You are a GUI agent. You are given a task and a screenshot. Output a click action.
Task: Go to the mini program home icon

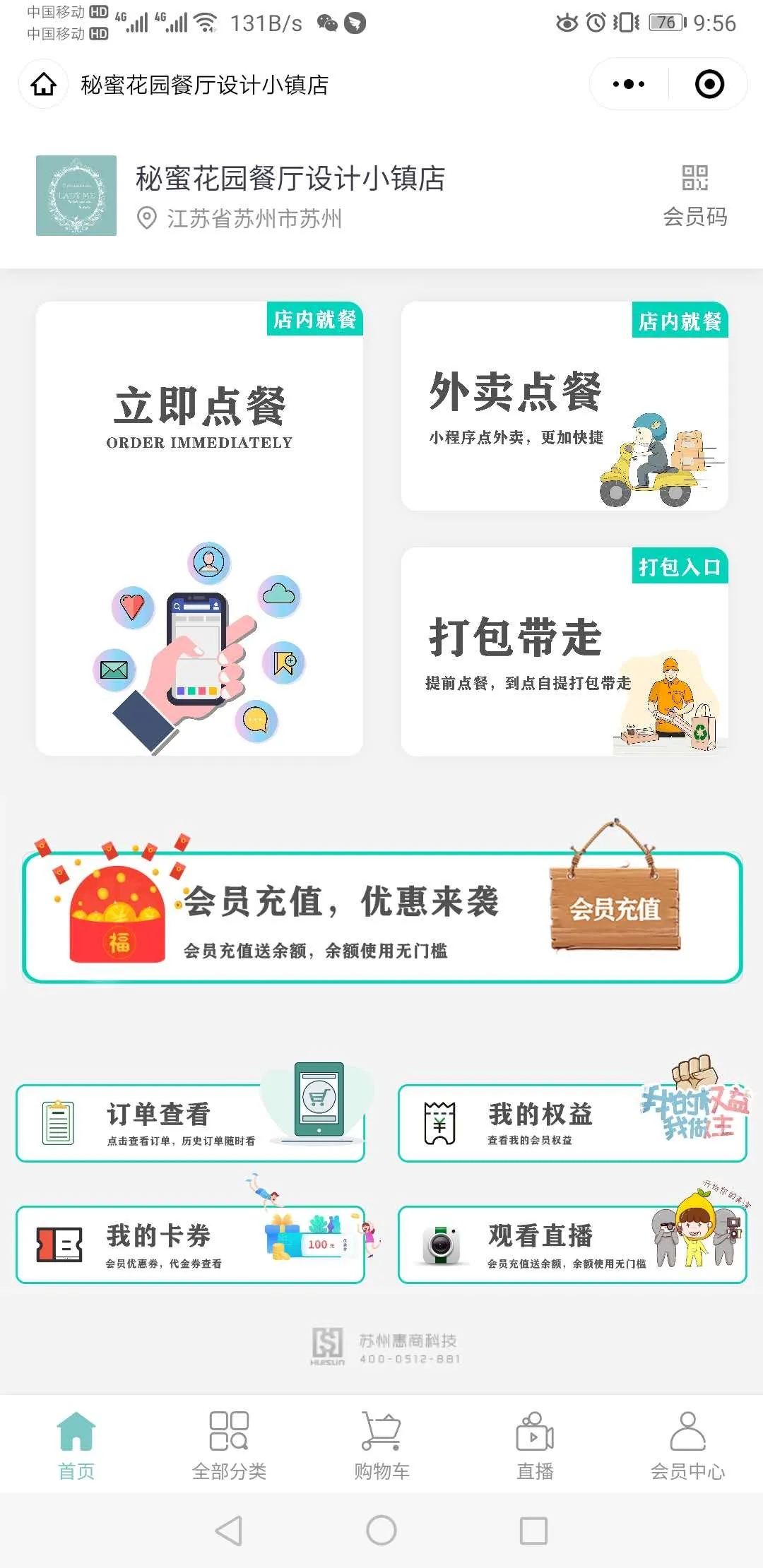43,85
